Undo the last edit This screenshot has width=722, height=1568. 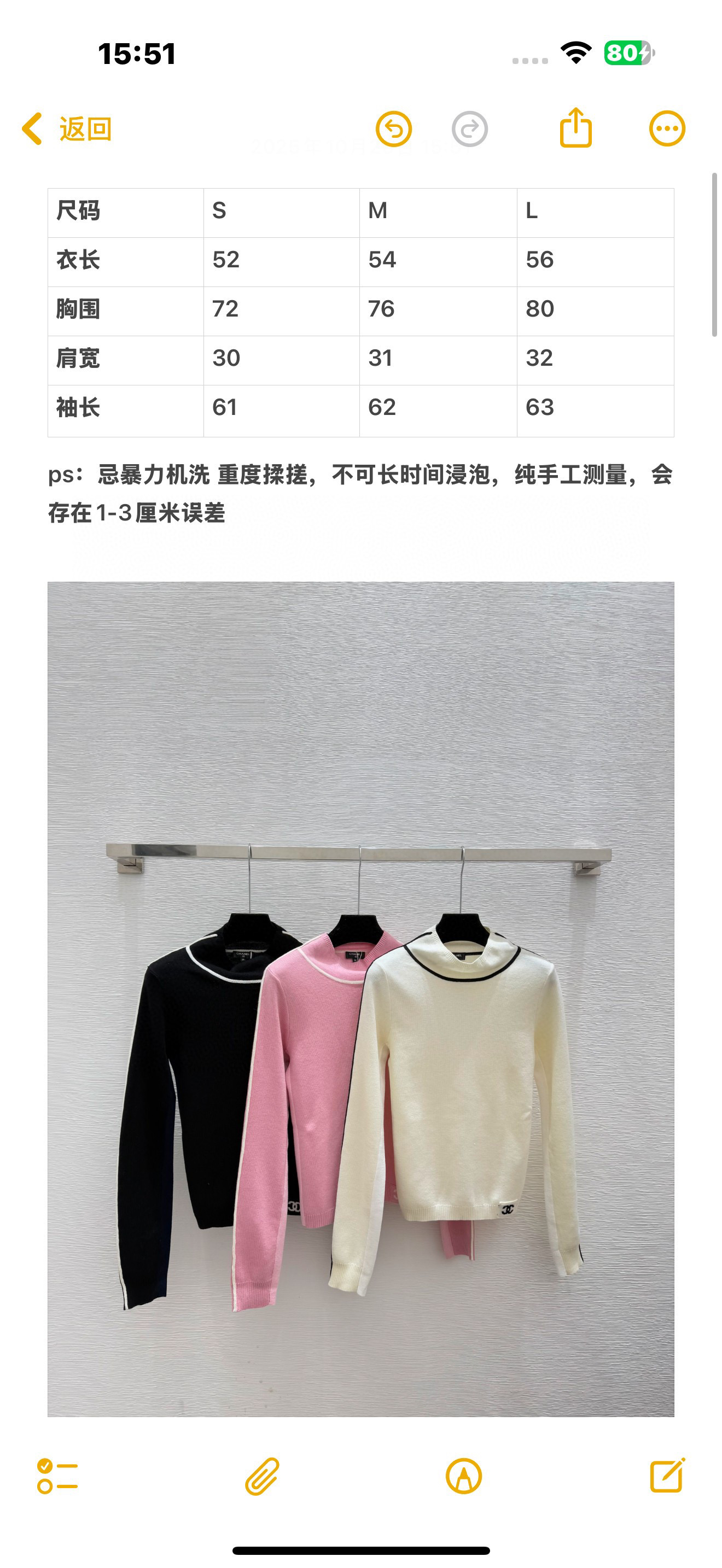394,129
